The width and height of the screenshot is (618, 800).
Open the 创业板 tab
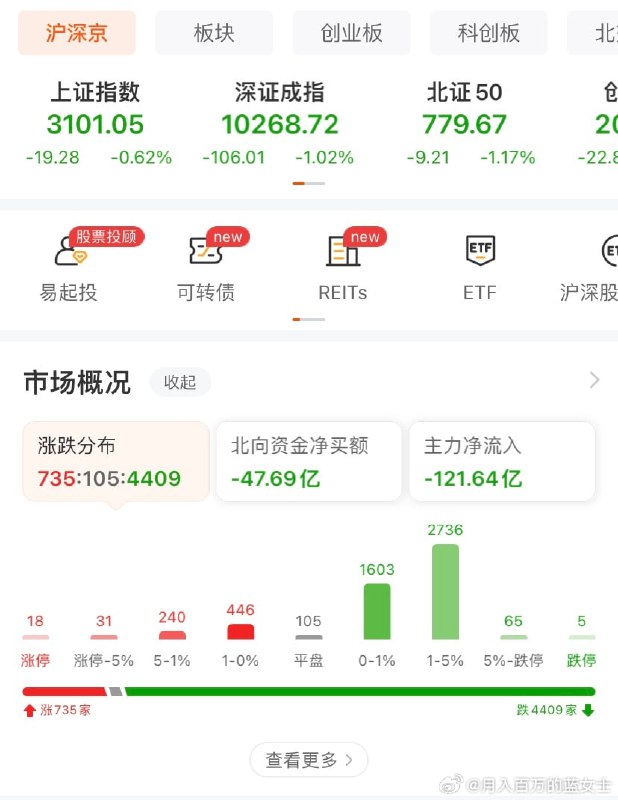pyautogui.click(x=351, y=33)
